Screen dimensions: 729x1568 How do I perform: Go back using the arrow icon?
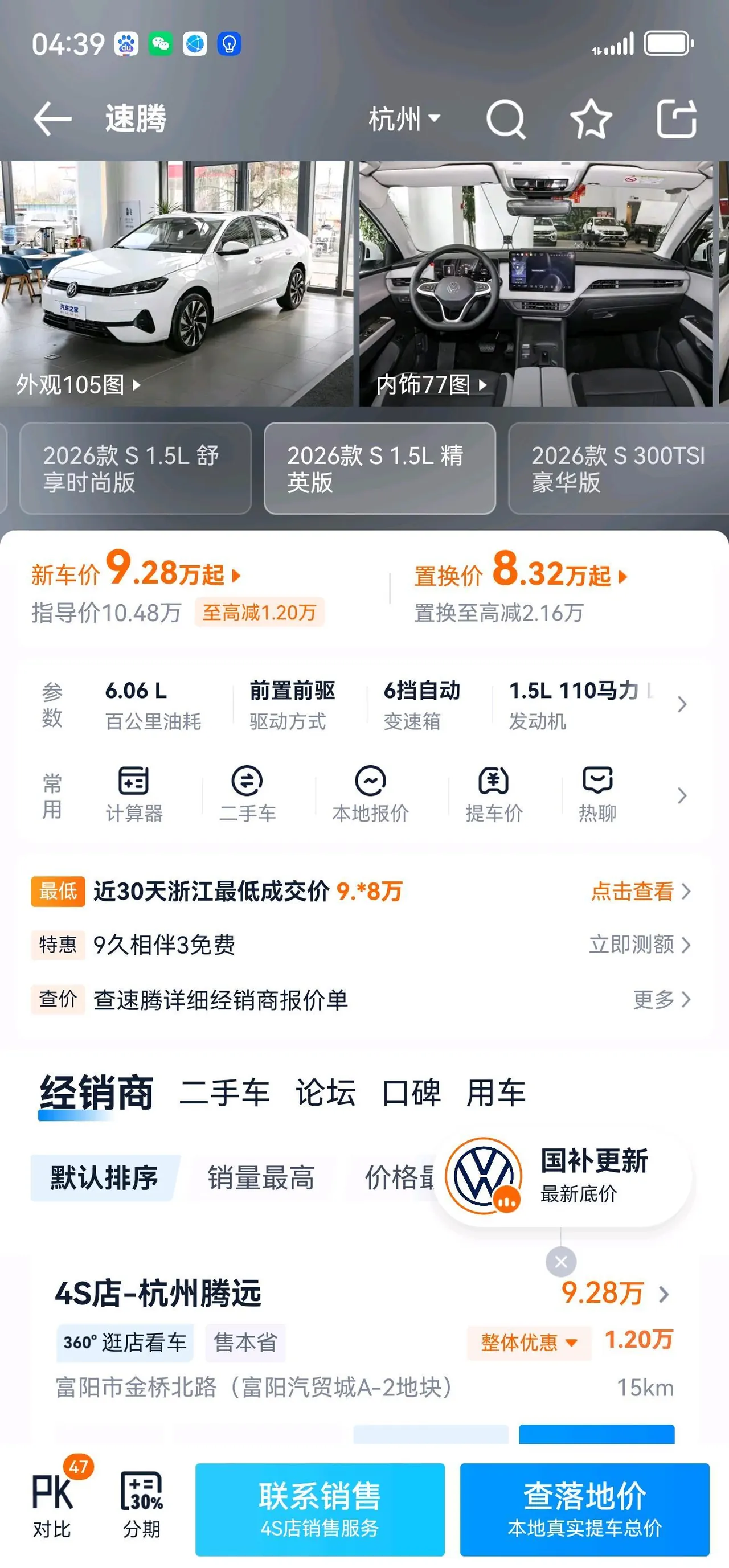pos(52,118)
